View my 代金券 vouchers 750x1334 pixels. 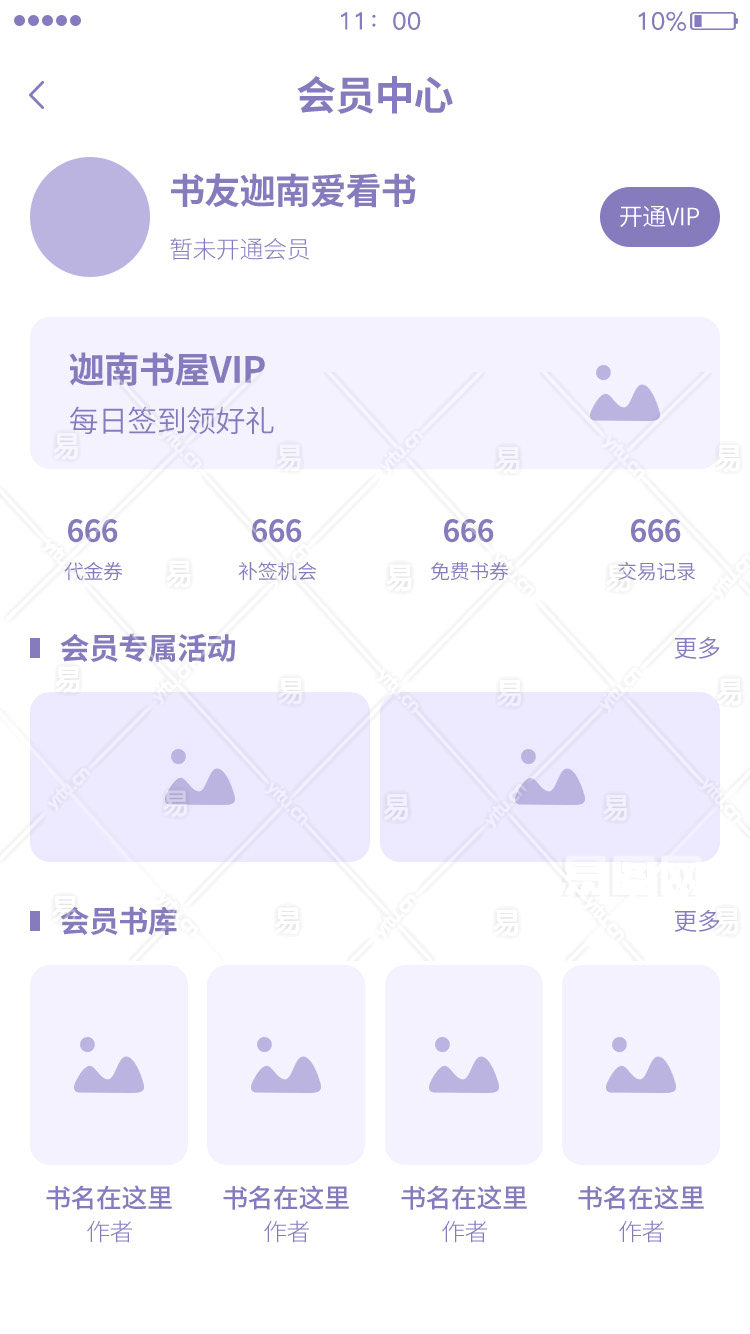click(x=93, y=549)
